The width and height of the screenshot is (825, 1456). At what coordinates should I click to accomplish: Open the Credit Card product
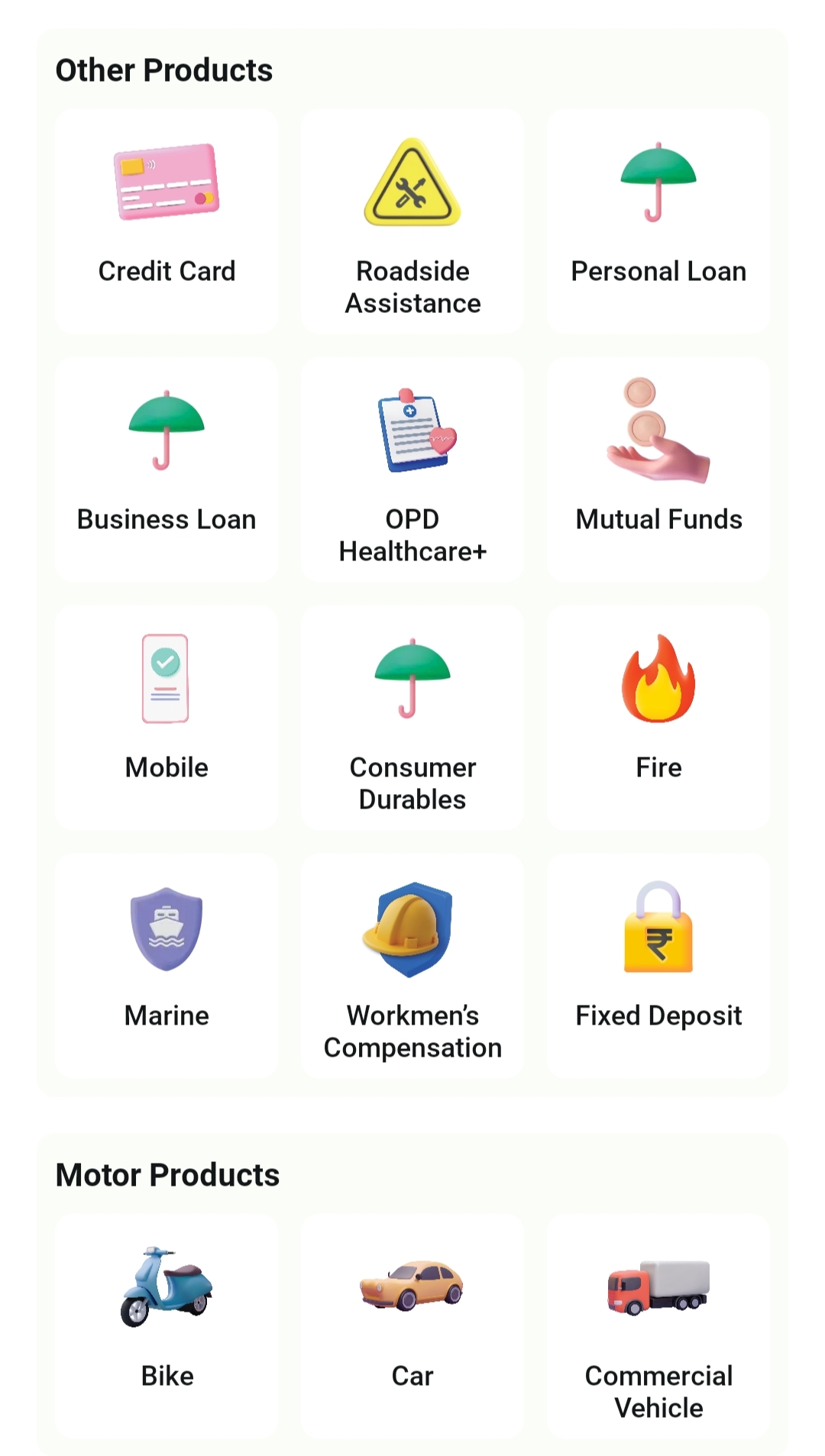pos(167,221)
